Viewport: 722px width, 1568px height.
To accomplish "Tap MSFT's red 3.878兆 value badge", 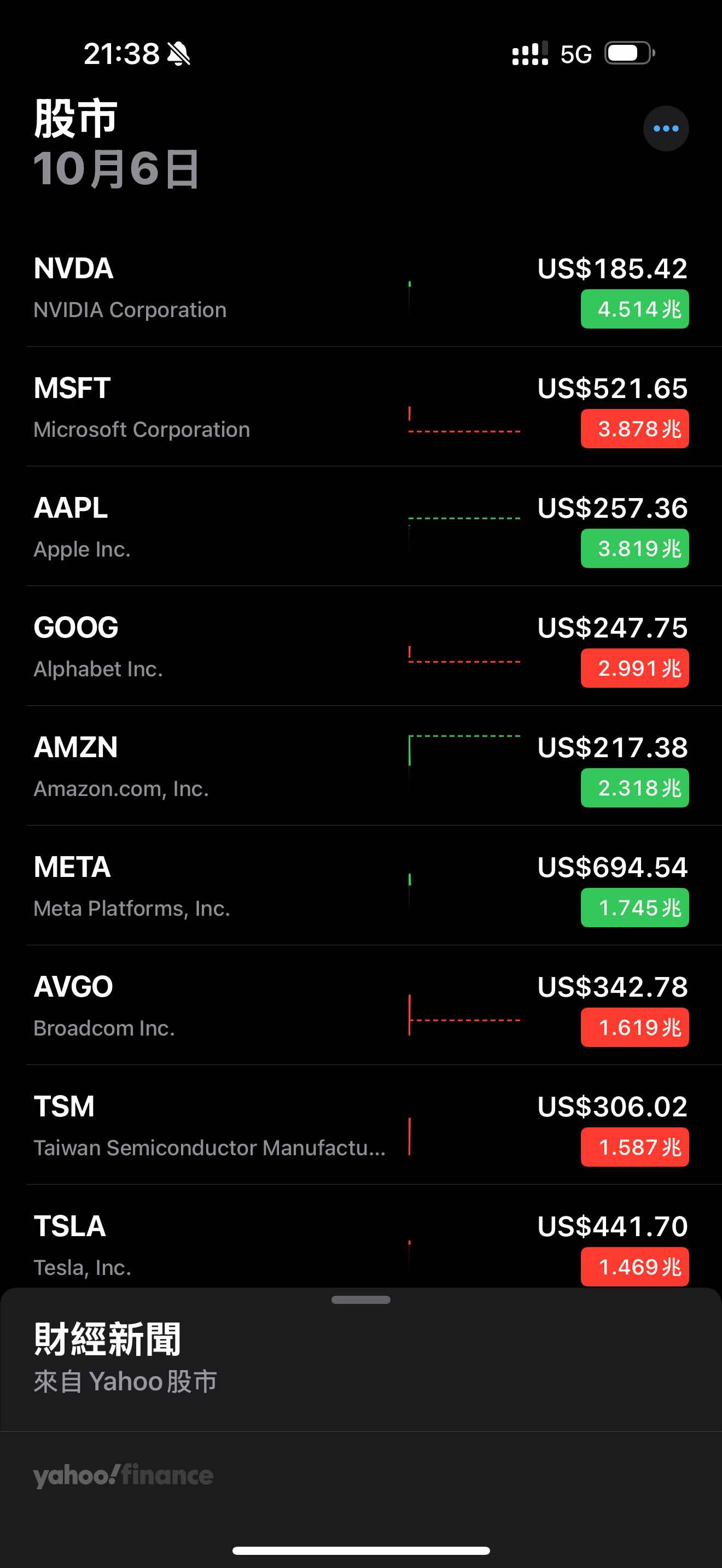I will click(634, 429).
